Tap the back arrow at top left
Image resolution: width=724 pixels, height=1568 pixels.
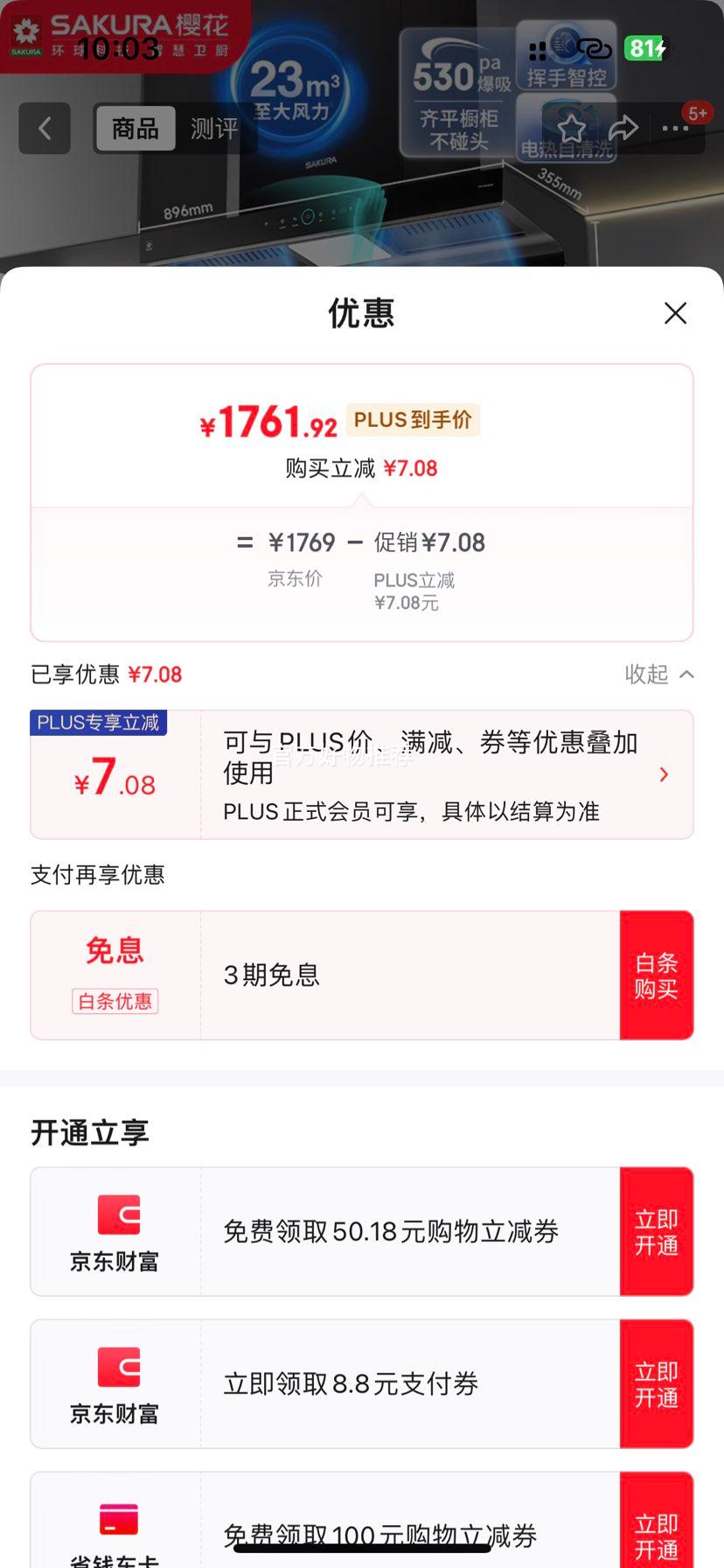coord(44,129)
